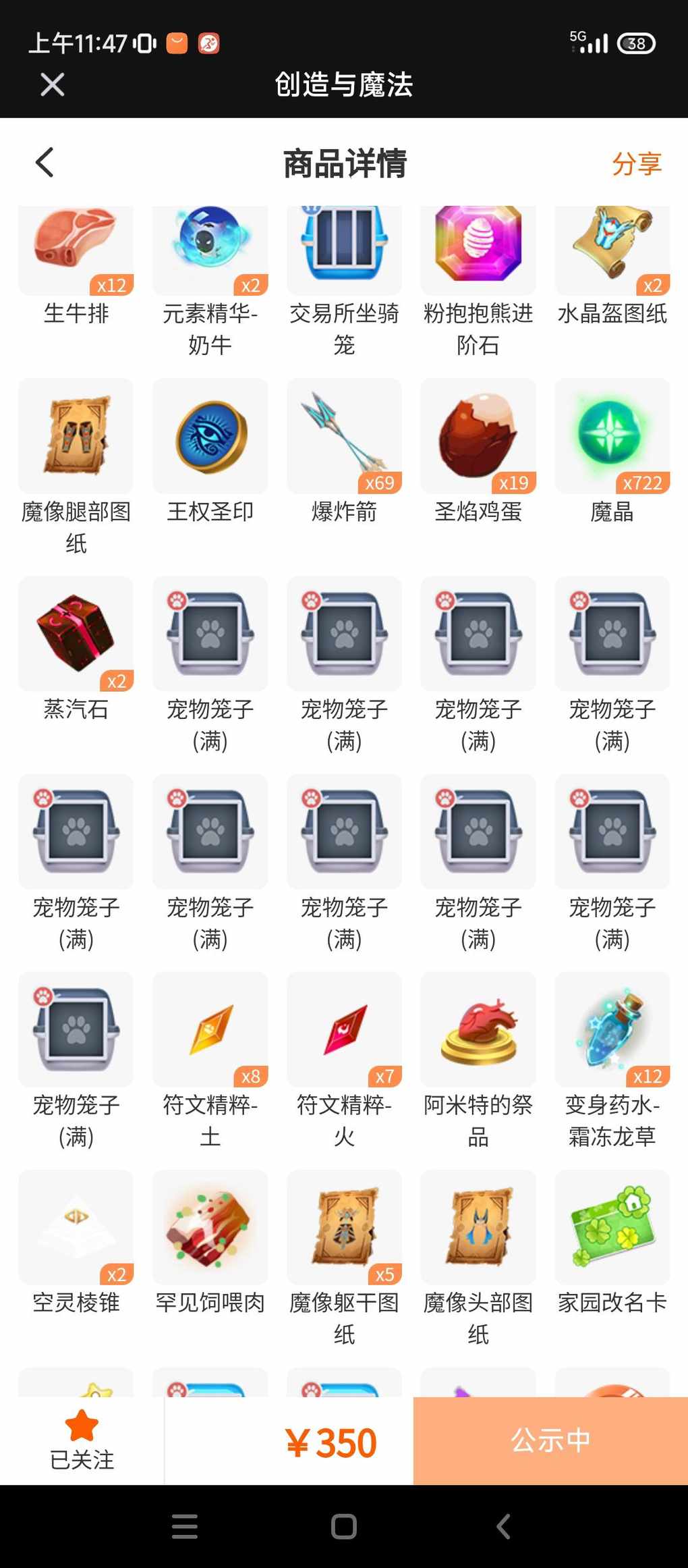Open the 空灵棱锥 item tile

click(76, 1243)
